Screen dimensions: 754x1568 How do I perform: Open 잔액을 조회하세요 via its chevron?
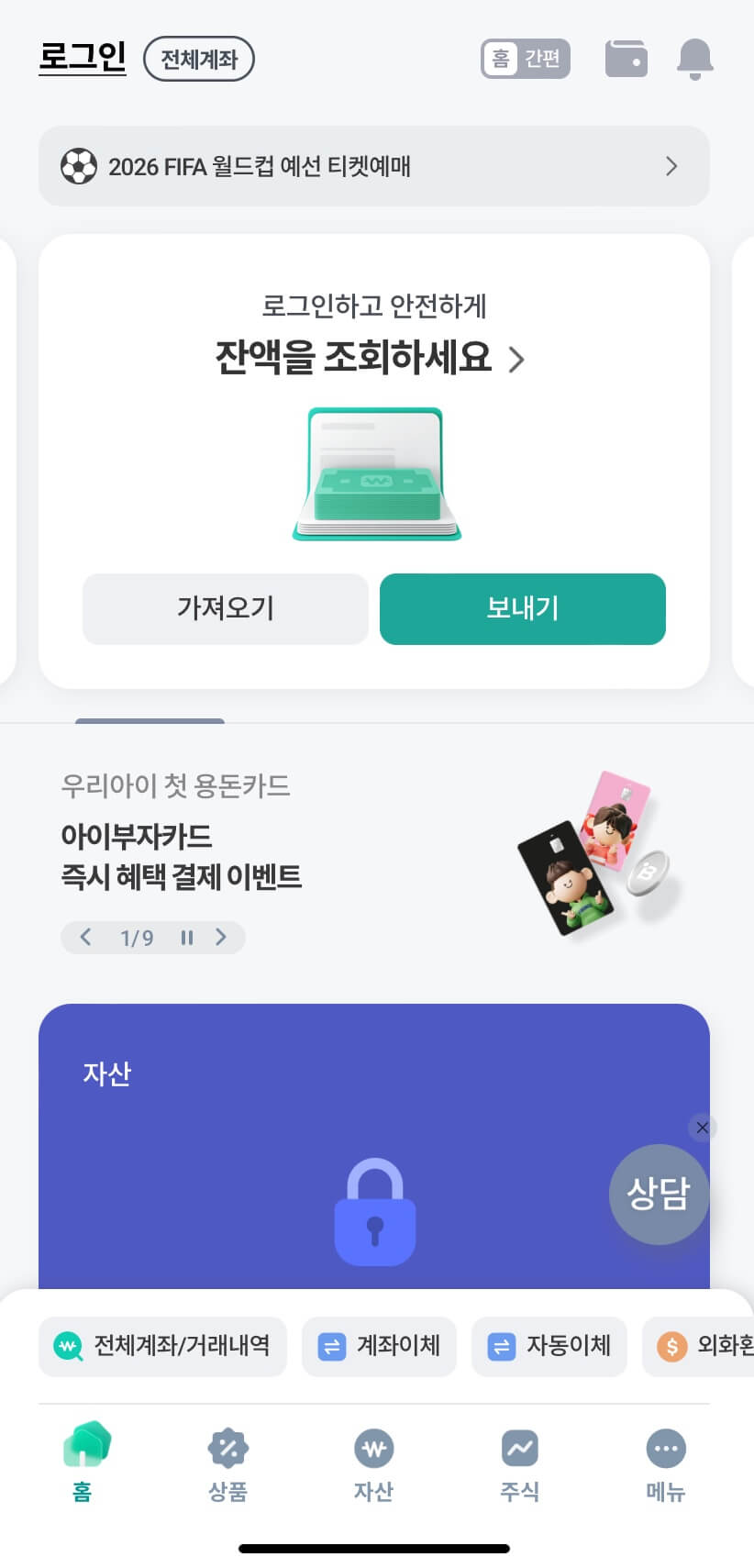coord(516,361)
